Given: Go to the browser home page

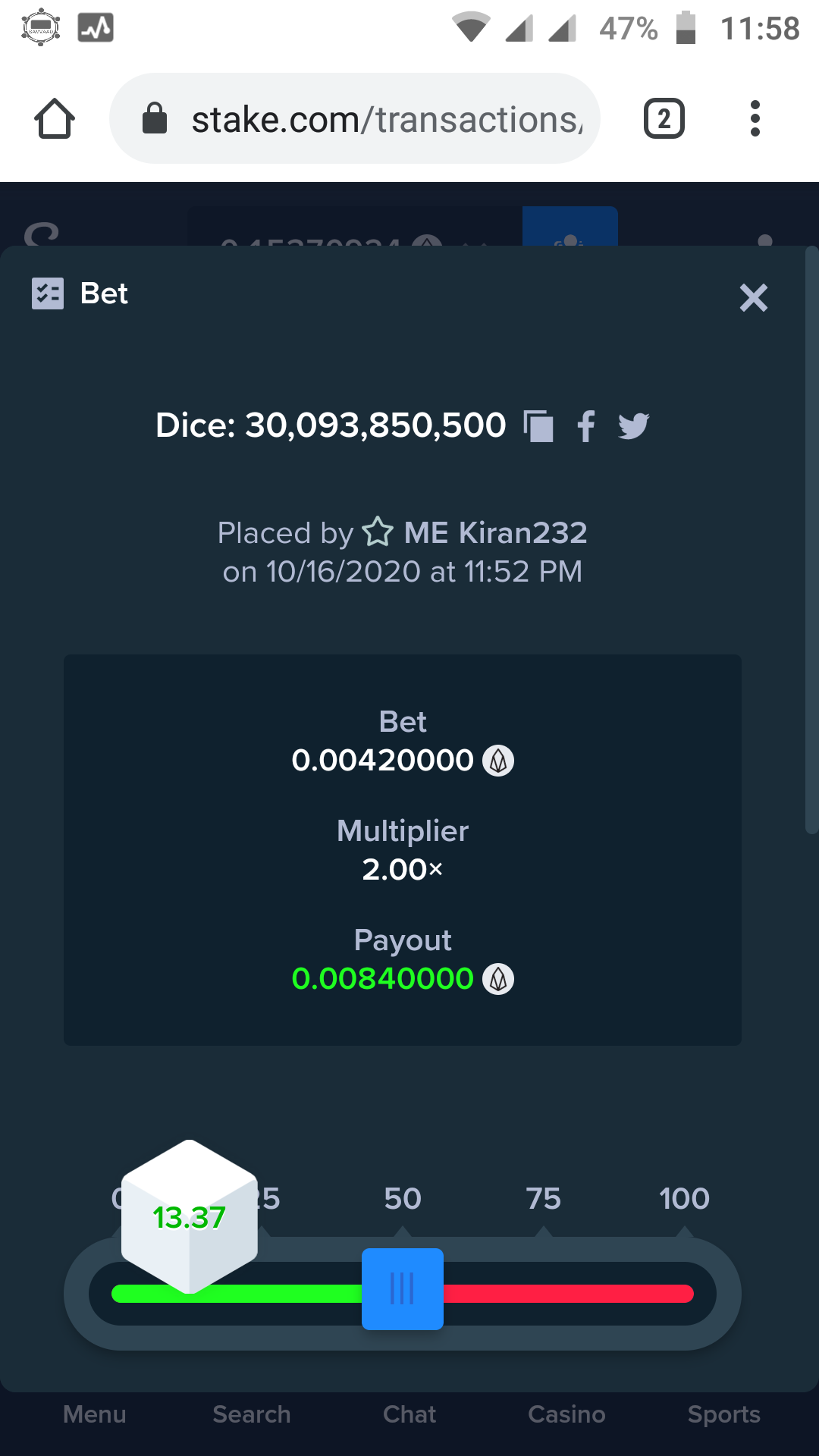Looking at the screenshot, I should pyautogui.click(x=55, y=118).
